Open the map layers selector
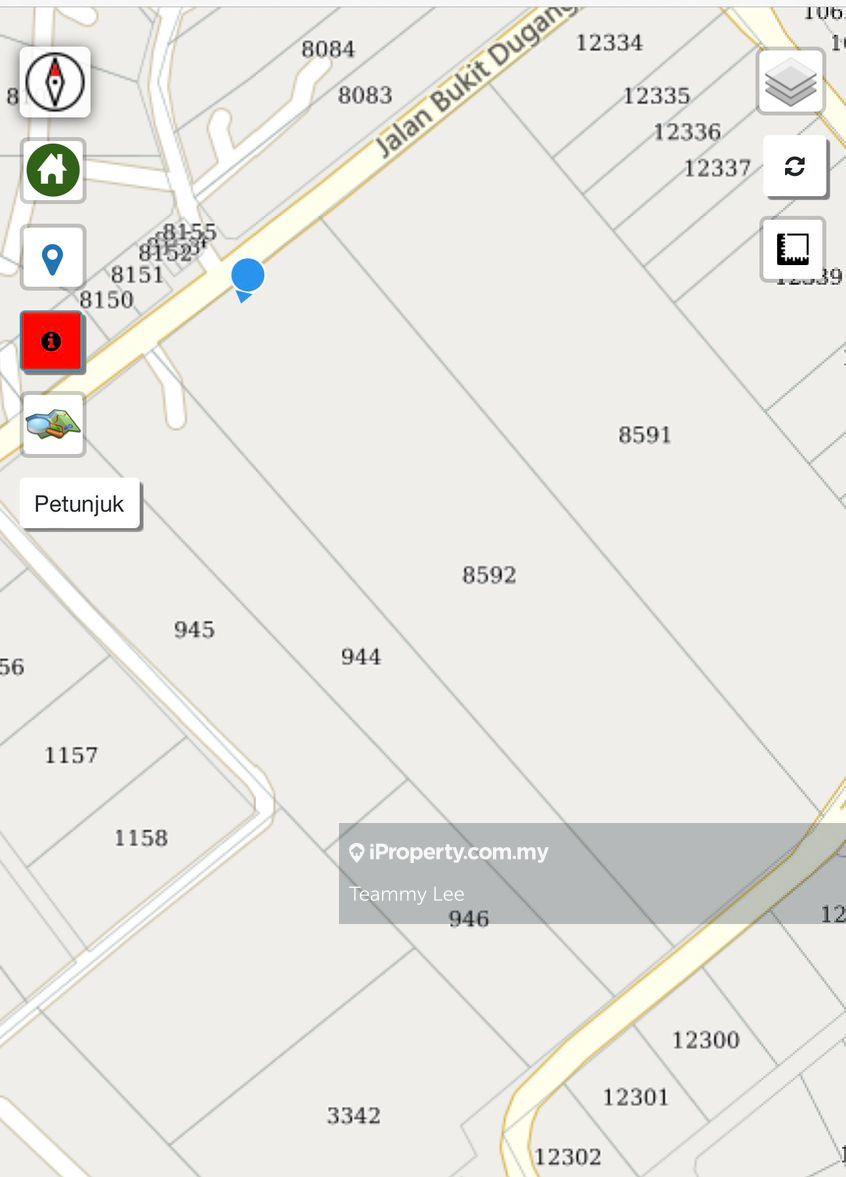This screenshot has height=1177, width=846. pos(791,83)
